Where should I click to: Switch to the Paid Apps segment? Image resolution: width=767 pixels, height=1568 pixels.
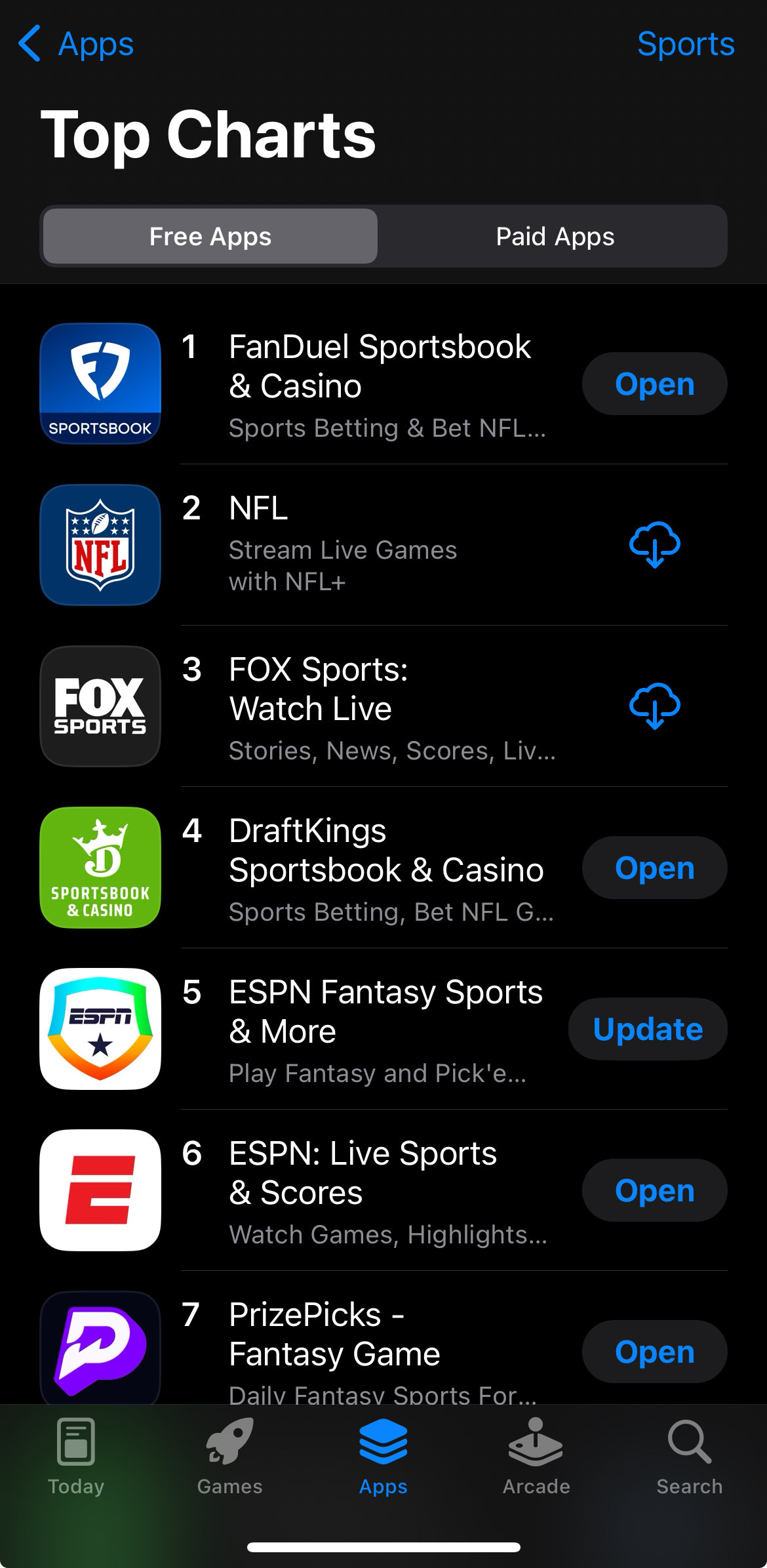pos(554,236)
